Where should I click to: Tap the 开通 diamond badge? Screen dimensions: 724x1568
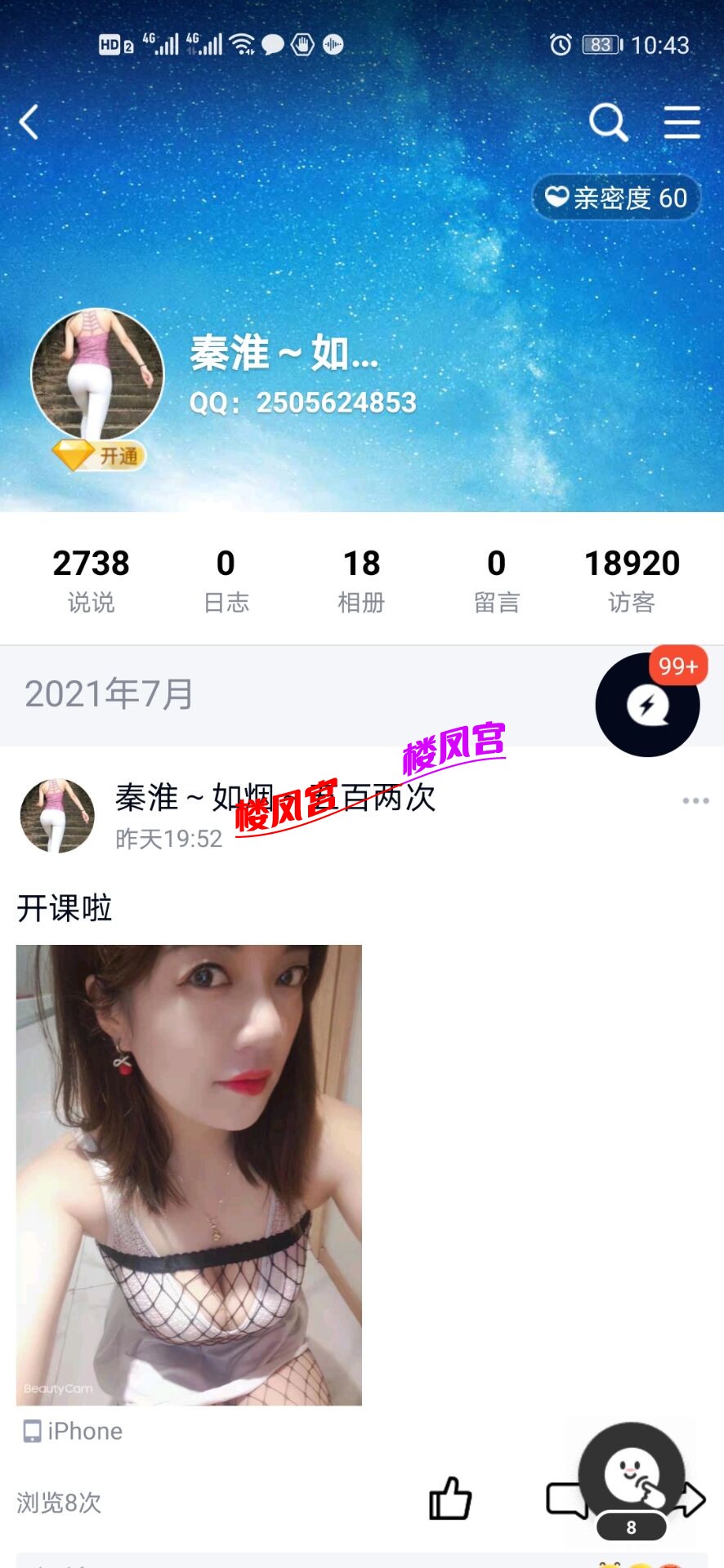[x=99, y=455]
